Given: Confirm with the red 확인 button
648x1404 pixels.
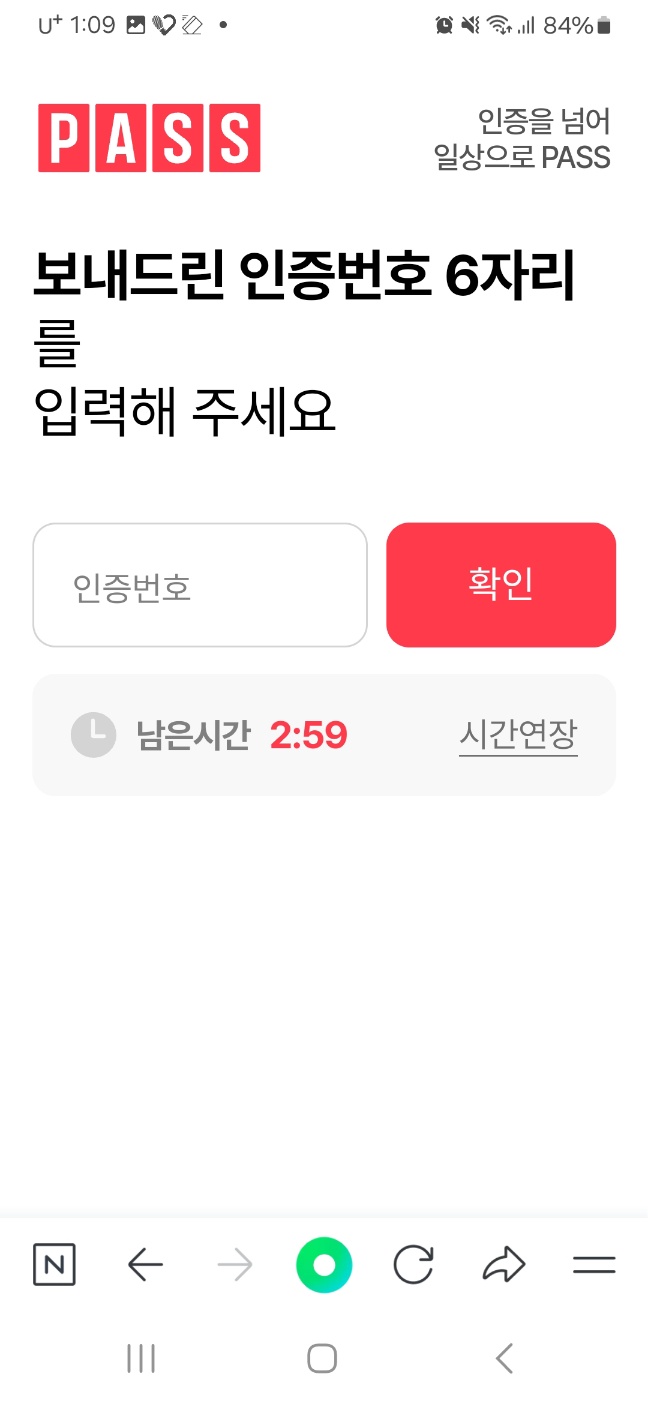Looking at the screenshot, I should 501,586.
